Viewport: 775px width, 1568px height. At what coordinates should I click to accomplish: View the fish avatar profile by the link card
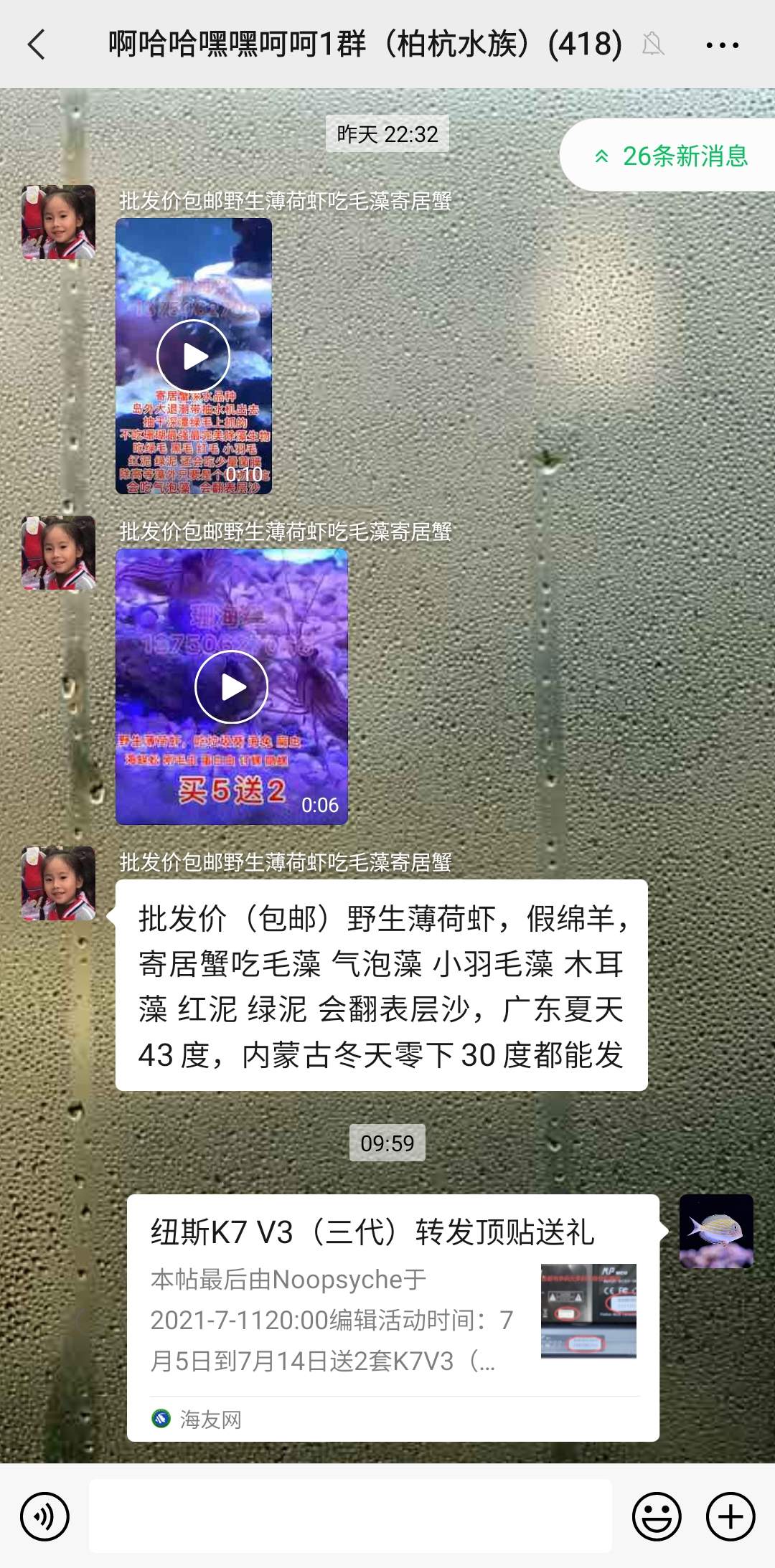[x=715, y=1231]
